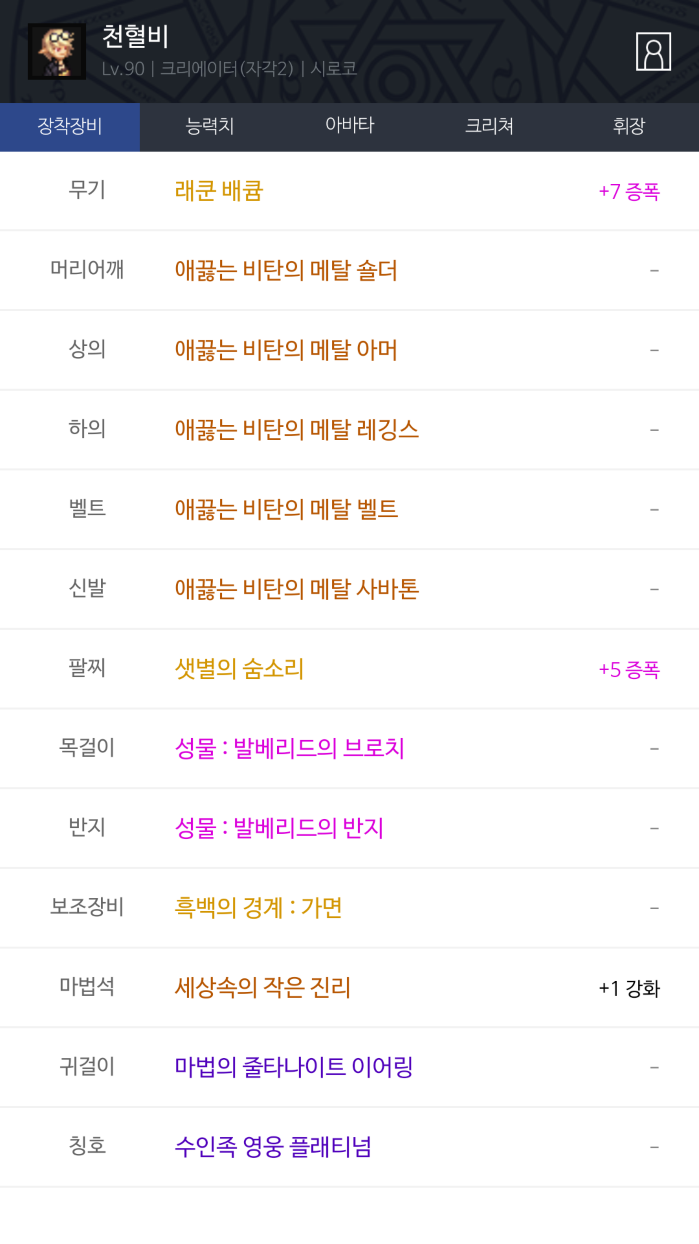Open magic stone 세상속의 작은 진리

point(263,988)
